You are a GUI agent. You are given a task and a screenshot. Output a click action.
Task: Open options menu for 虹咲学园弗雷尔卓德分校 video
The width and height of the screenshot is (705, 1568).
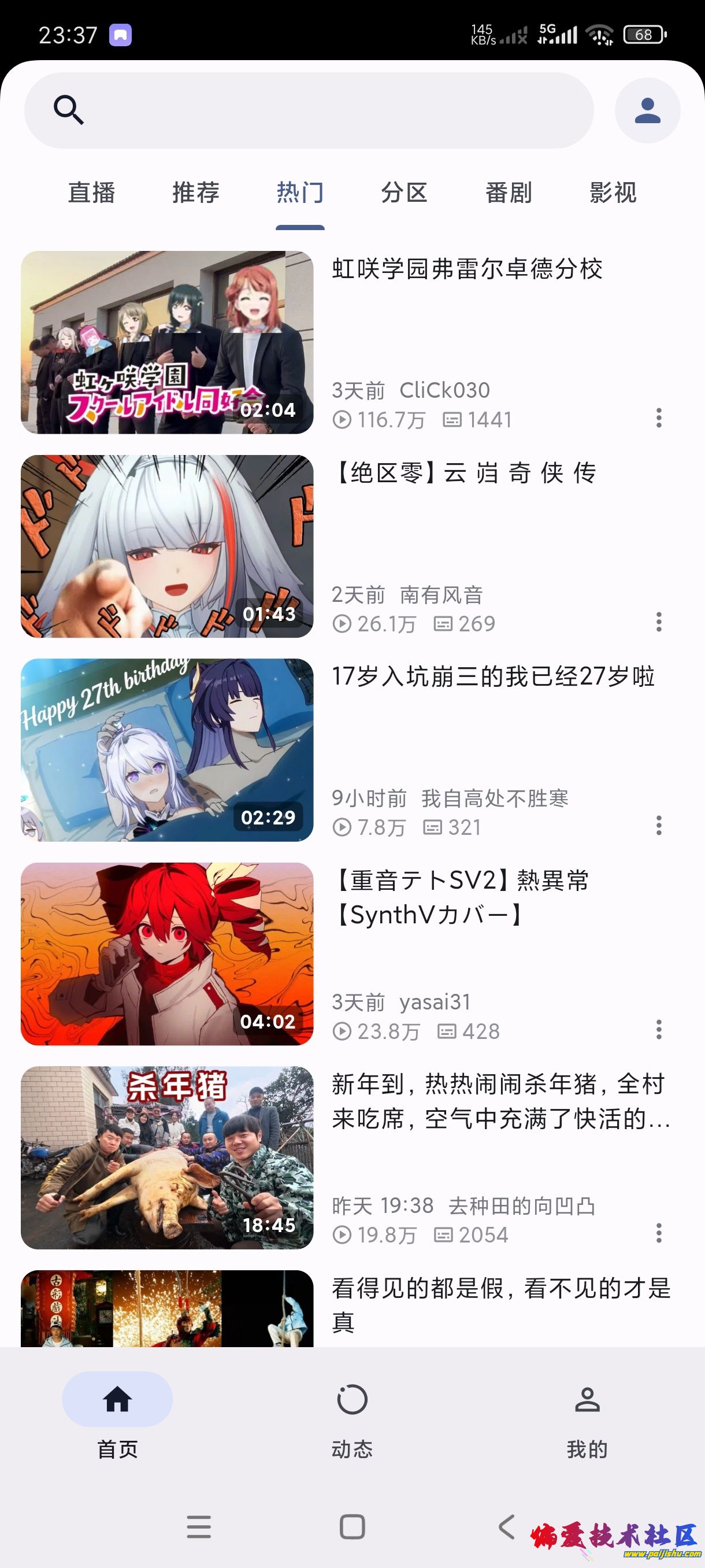coord(659,419)
